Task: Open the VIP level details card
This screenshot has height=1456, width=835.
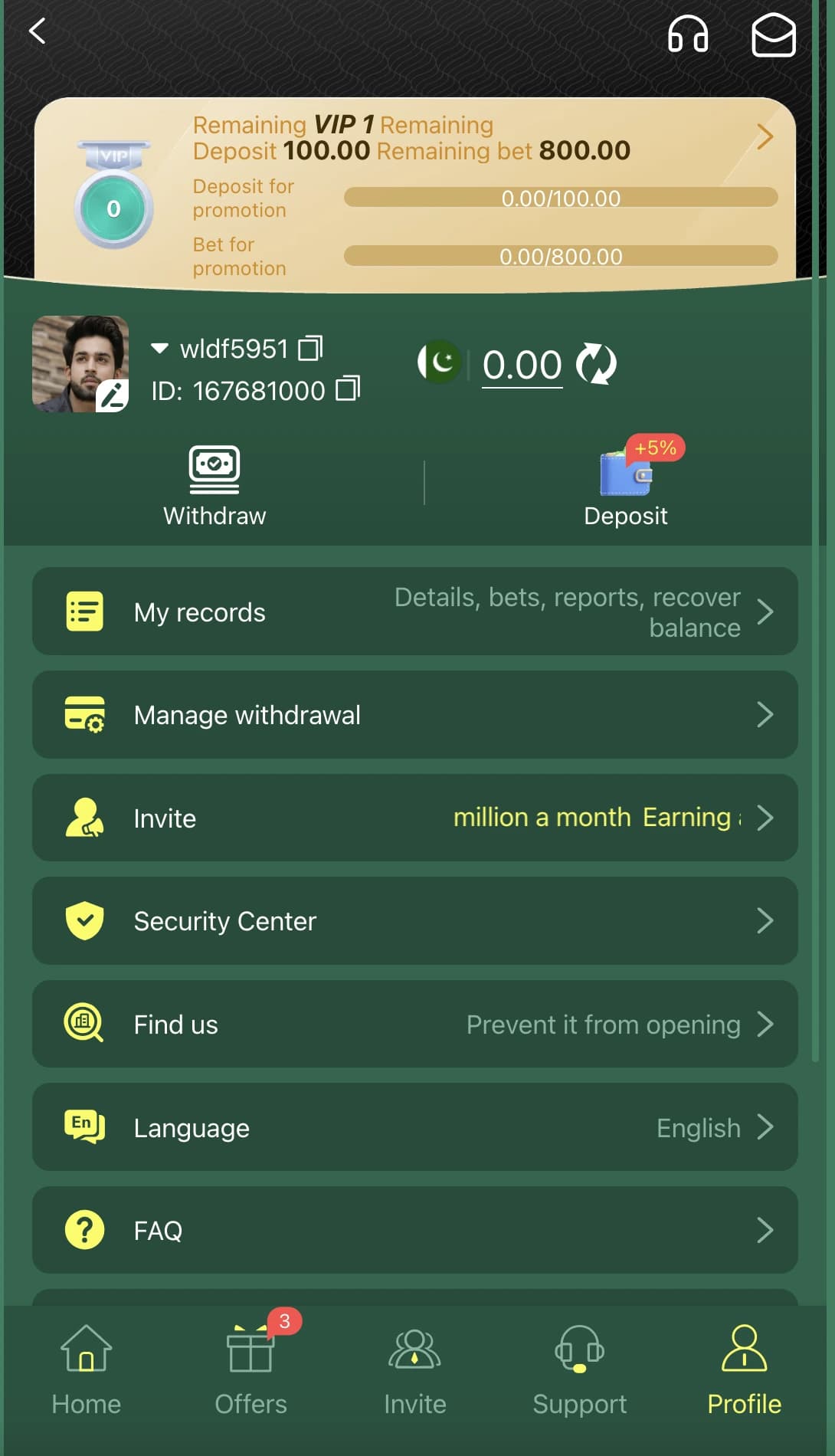Action: pyautogui.click(x=764, y=137)
